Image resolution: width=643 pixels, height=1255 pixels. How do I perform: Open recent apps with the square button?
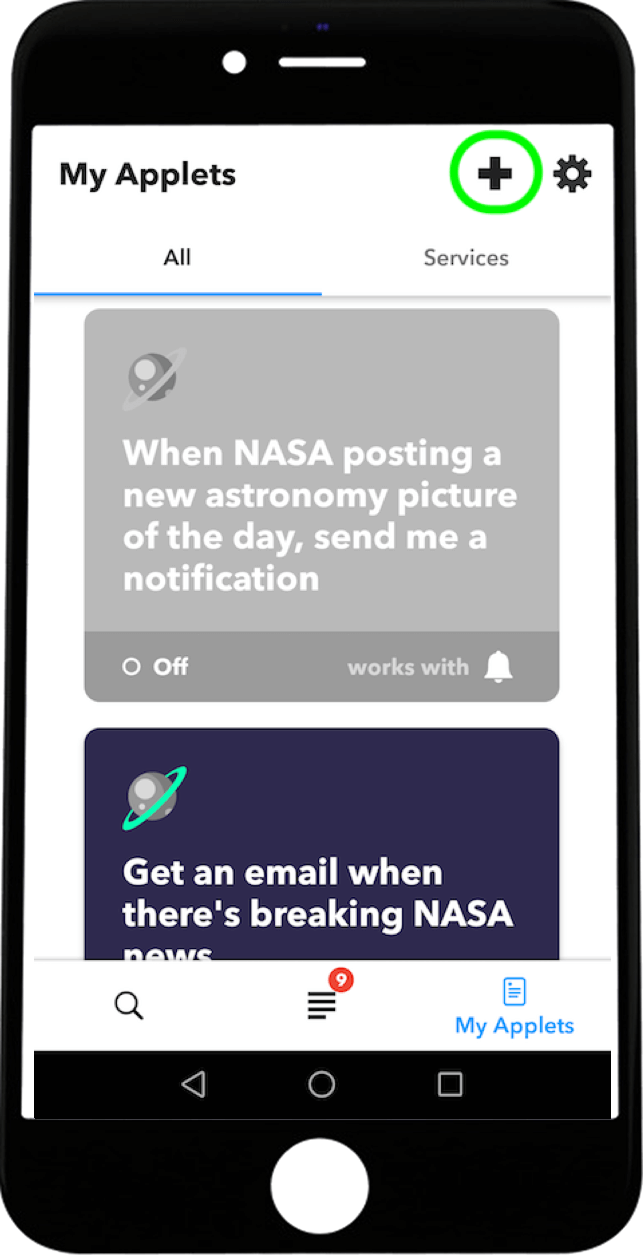click(450, 1084)
